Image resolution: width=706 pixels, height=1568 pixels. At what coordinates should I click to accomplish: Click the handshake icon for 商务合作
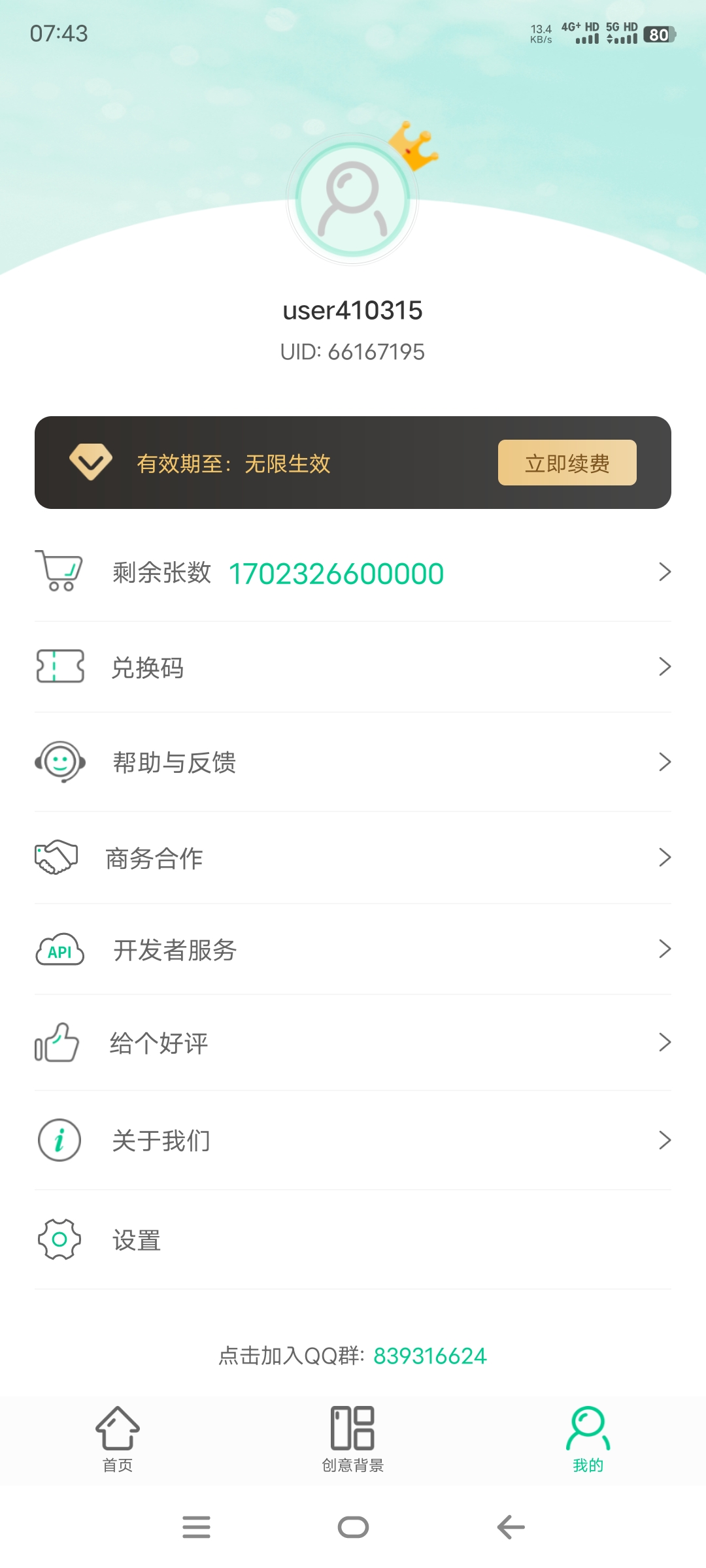coord(59,858)
